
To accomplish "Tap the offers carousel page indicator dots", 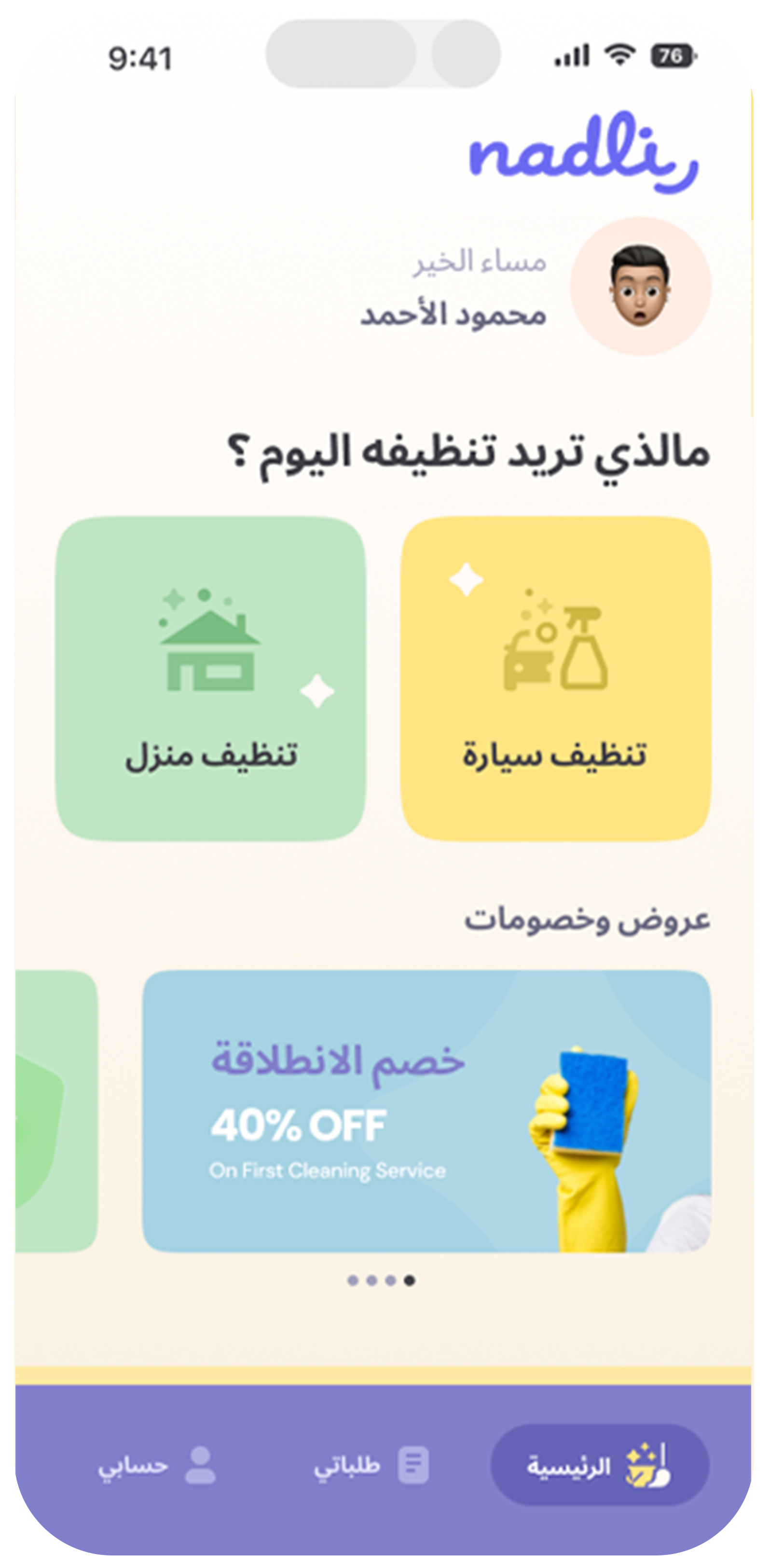I will [381, 1280].
